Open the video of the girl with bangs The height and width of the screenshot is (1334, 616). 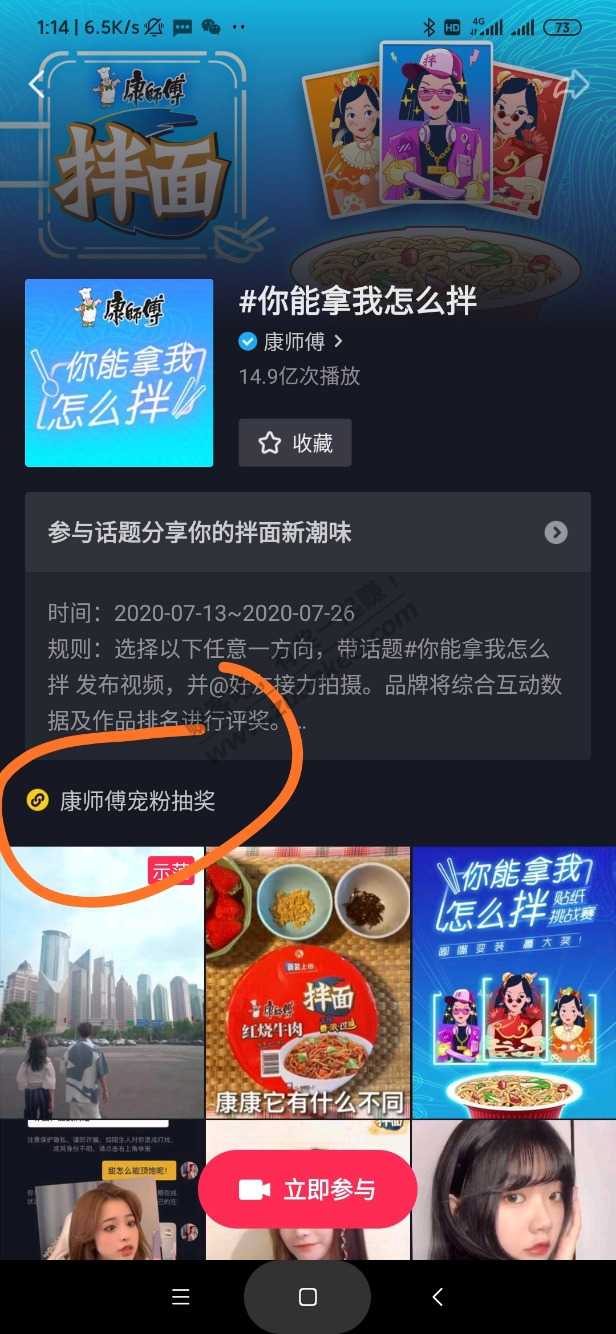coord(514,1190)
